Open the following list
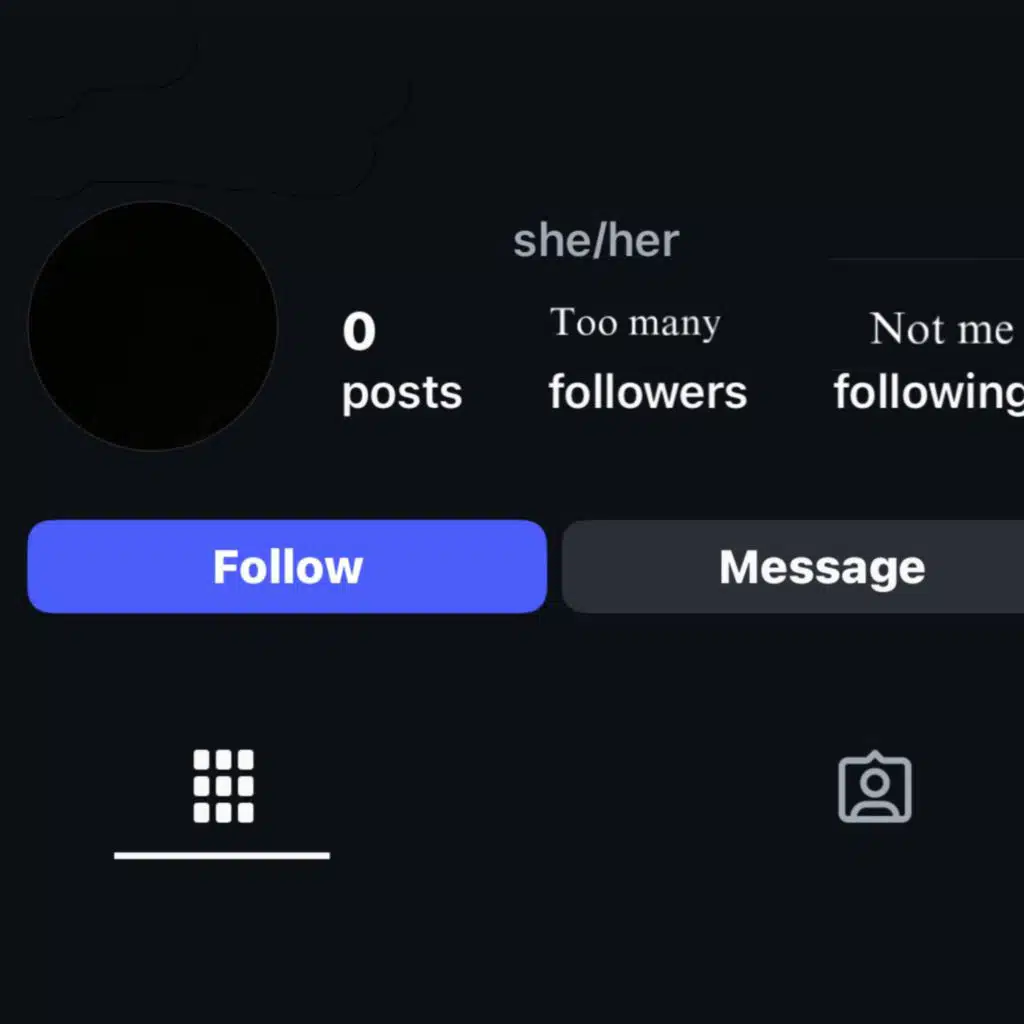Viewport: 1024px width, 1024px height. (929, 361)
